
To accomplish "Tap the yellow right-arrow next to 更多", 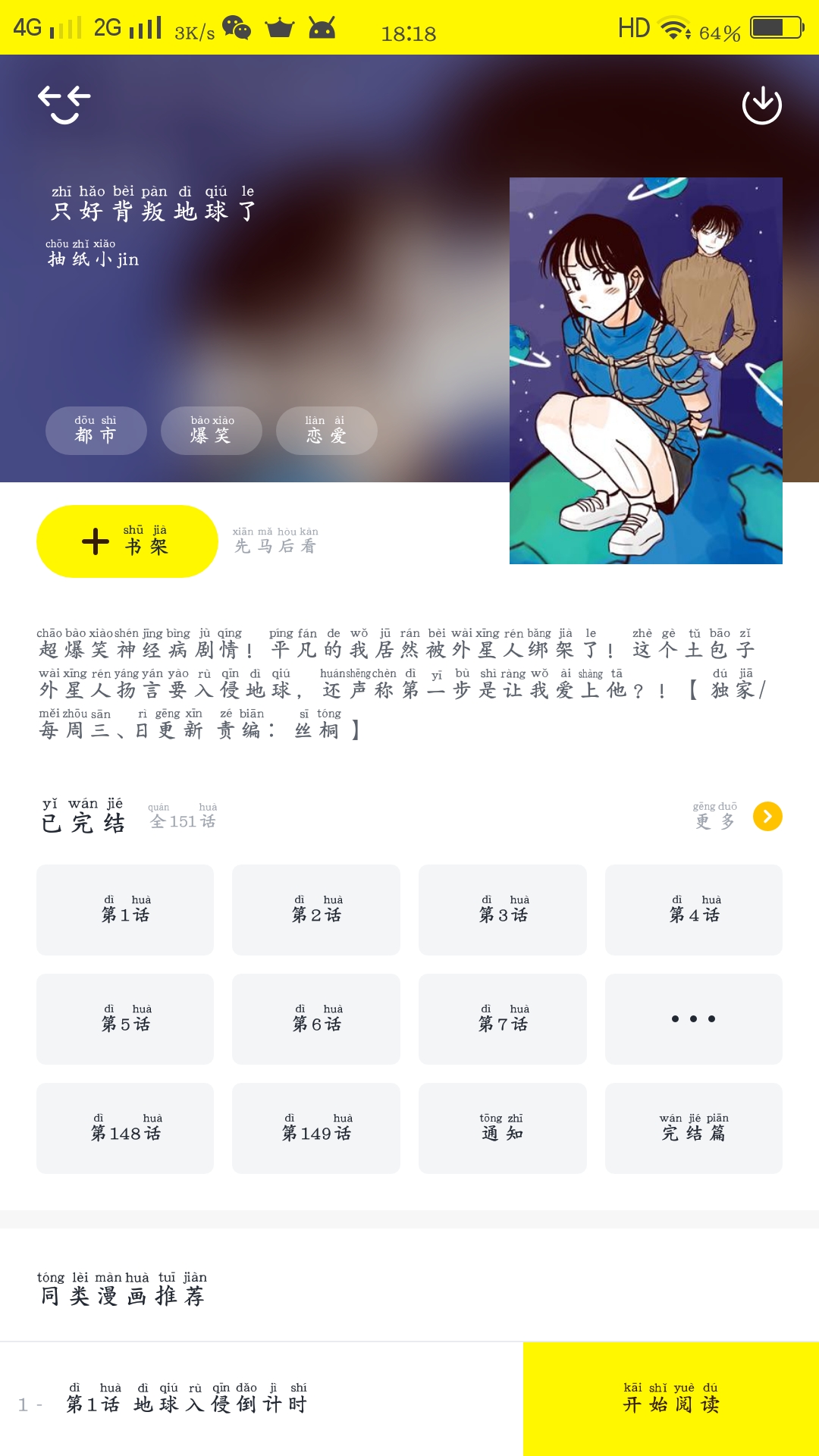I will tap(769, 816).
